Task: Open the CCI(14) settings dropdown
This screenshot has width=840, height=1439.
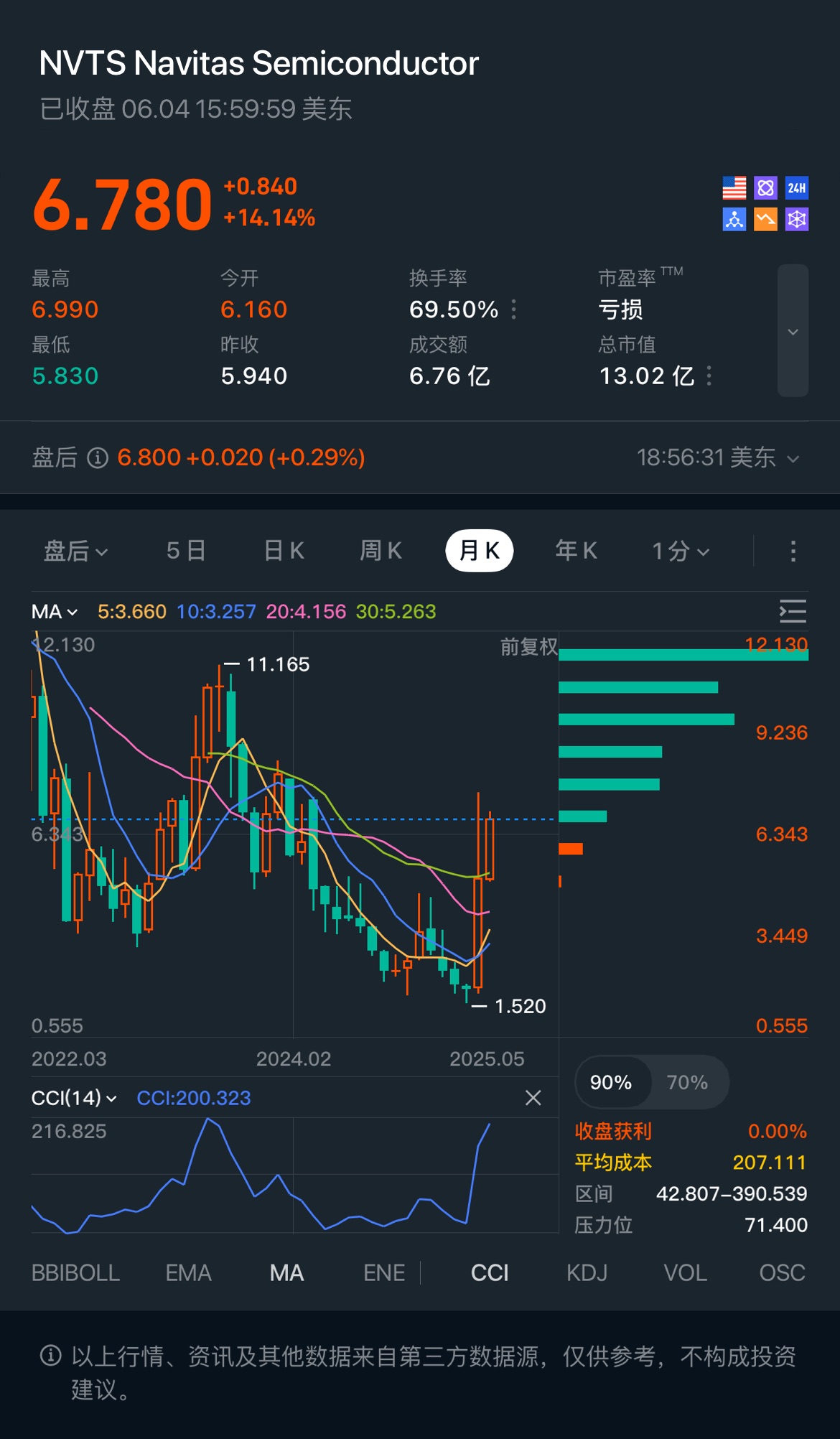Action: (74, 1098)
